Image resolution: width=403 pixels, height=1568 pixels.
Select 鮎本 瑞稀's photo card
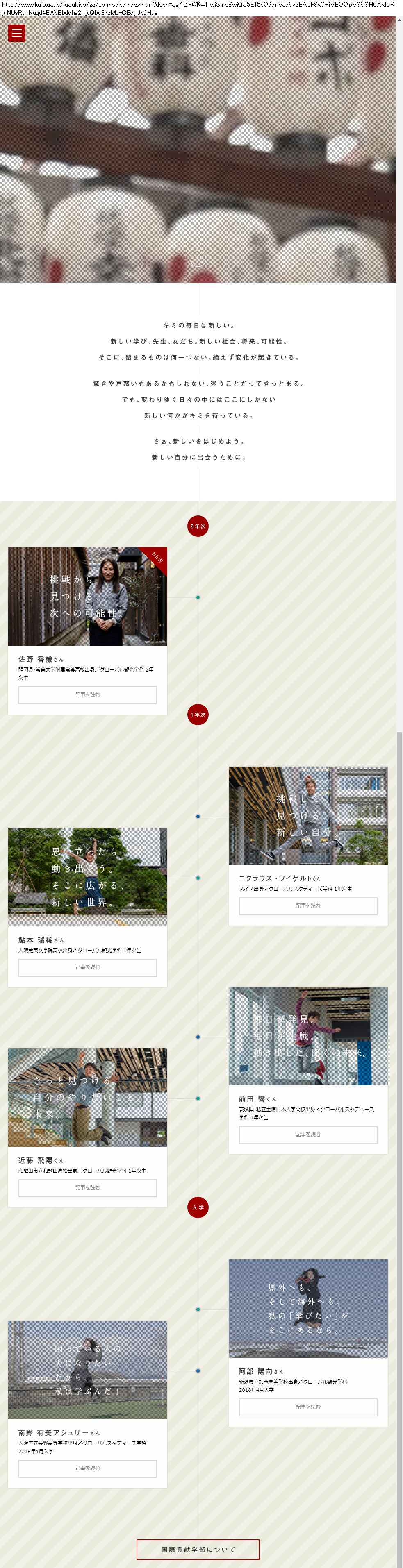point(88,877)
